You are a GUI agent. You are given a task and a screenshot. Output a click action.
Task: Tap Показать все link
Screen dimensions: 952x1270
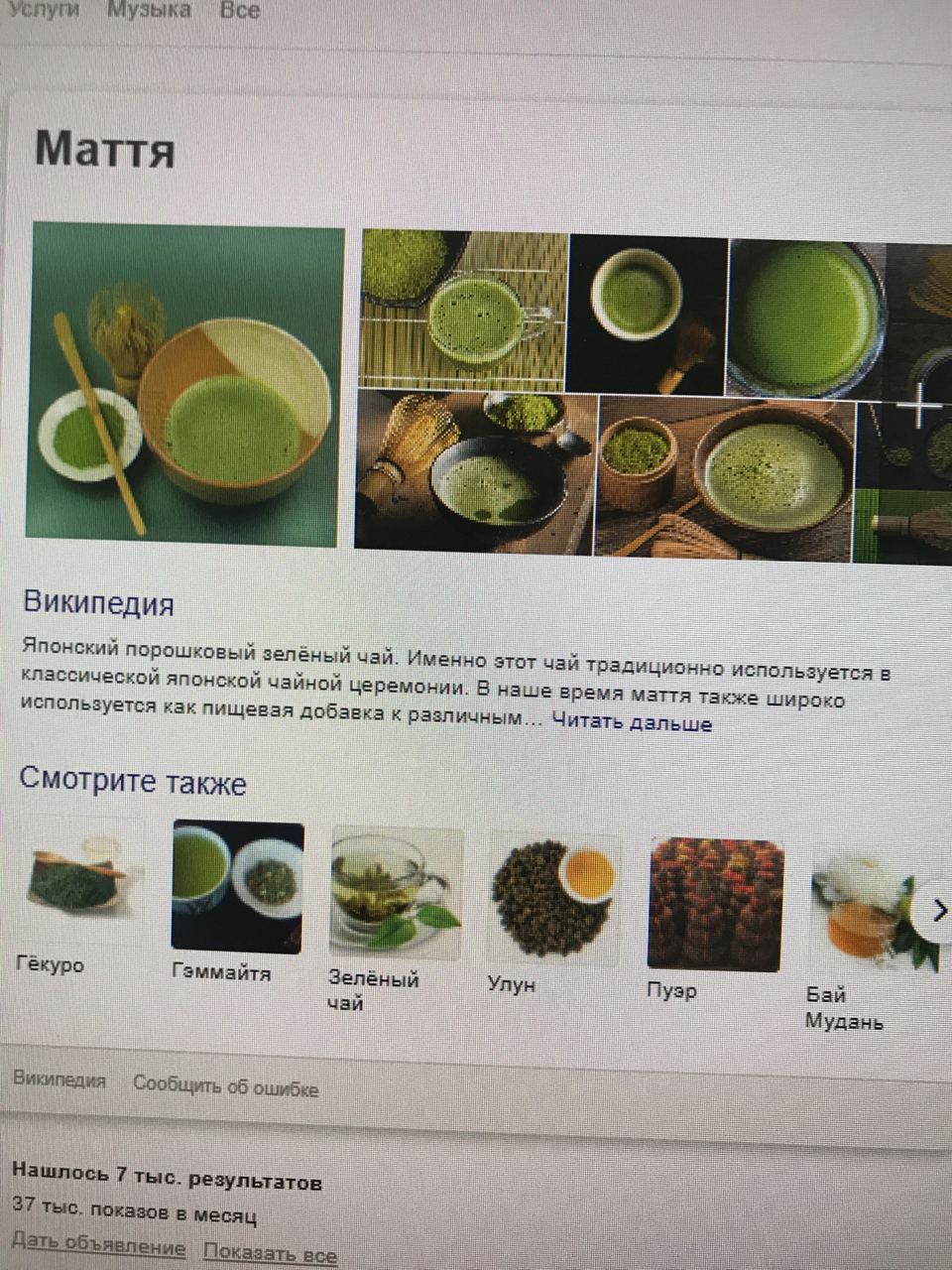[x=270, y=1254]
